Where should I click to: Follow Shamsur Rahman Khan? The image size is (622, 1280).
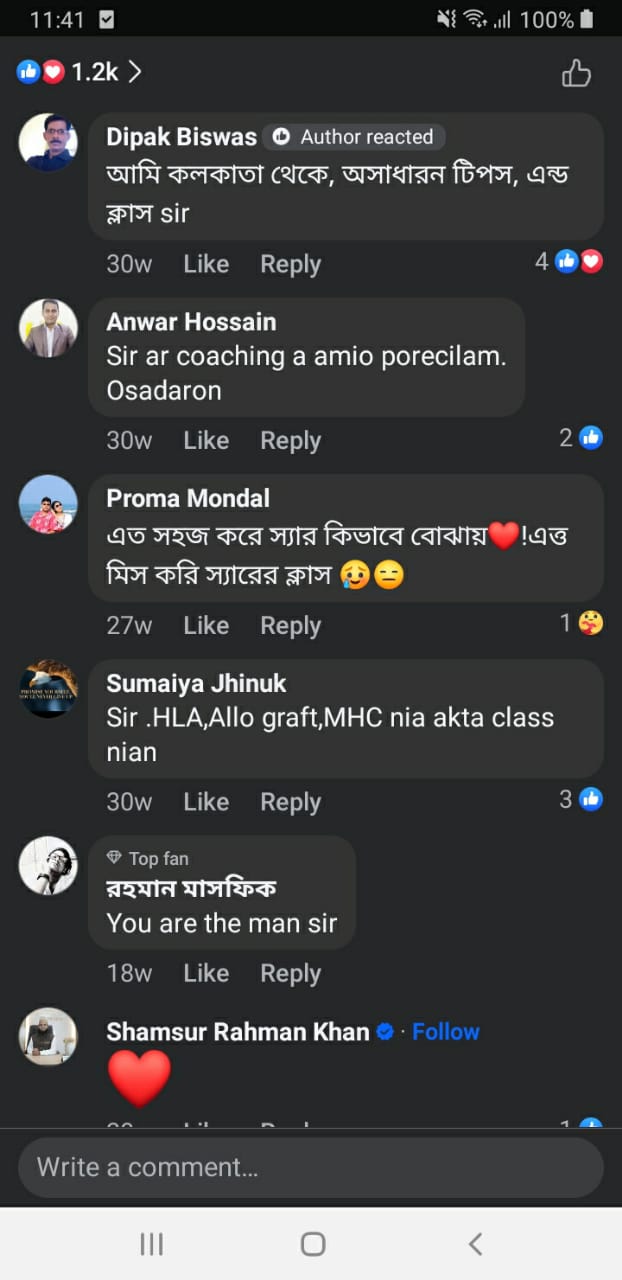[445, 1031]
